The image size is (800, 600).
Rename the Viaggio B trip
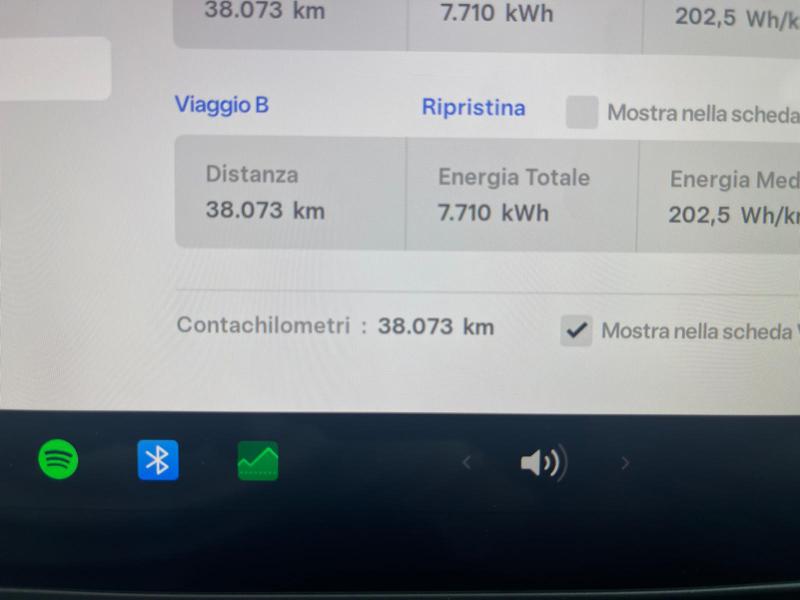pyautogui.click(x=221, y=105)
